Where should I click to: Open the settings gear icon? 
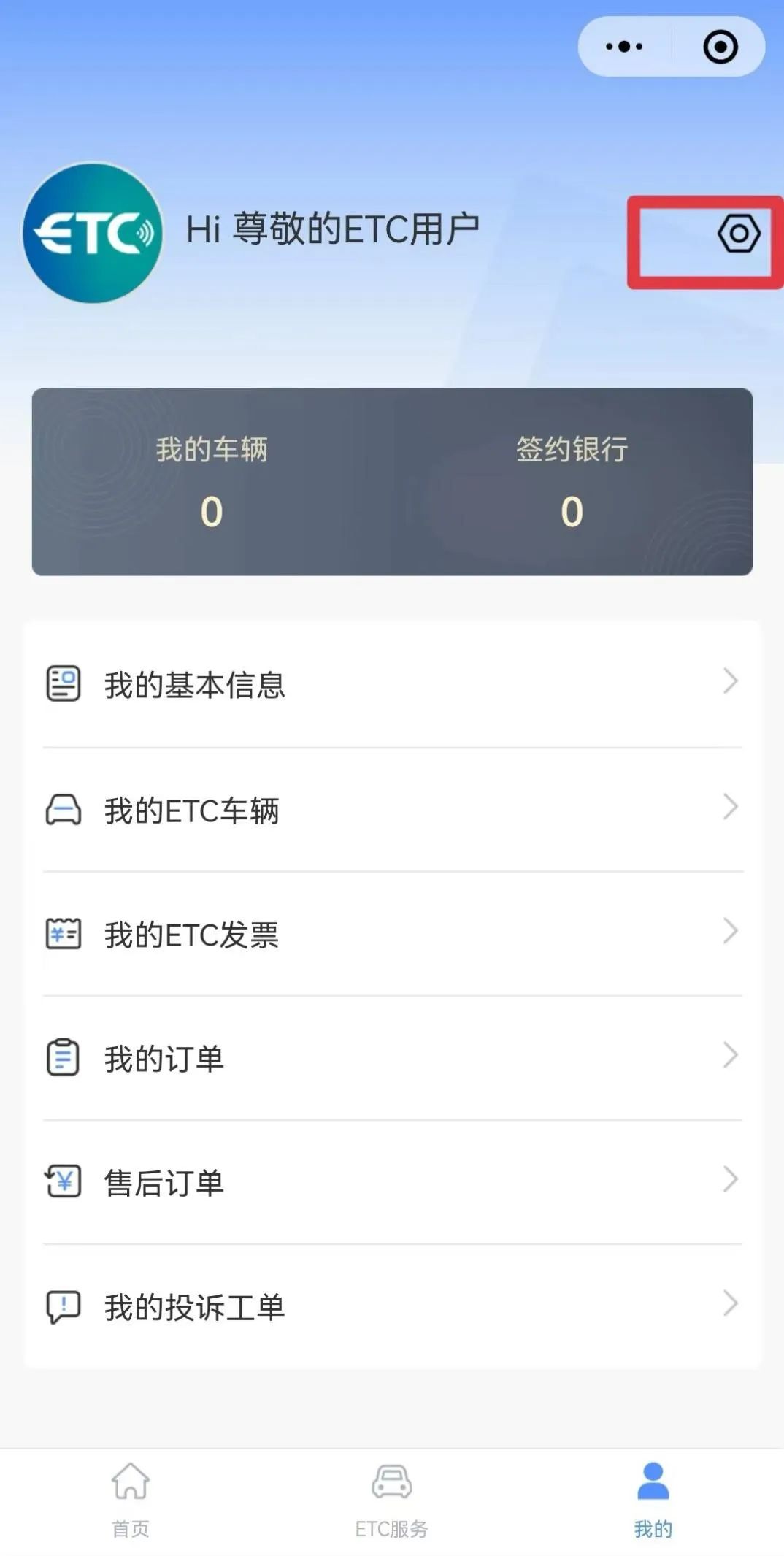740,234
